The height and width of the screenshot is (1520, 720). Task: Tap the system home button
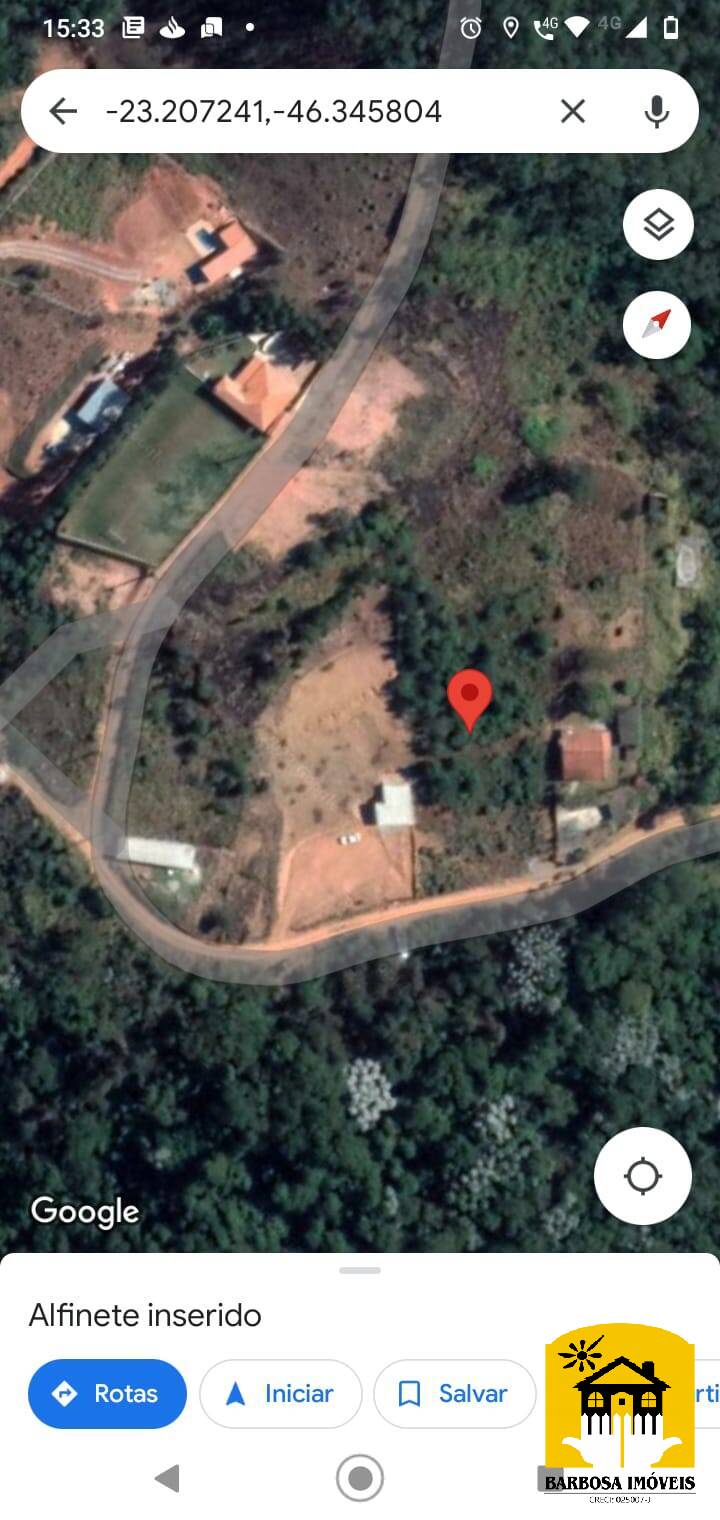360,1478
